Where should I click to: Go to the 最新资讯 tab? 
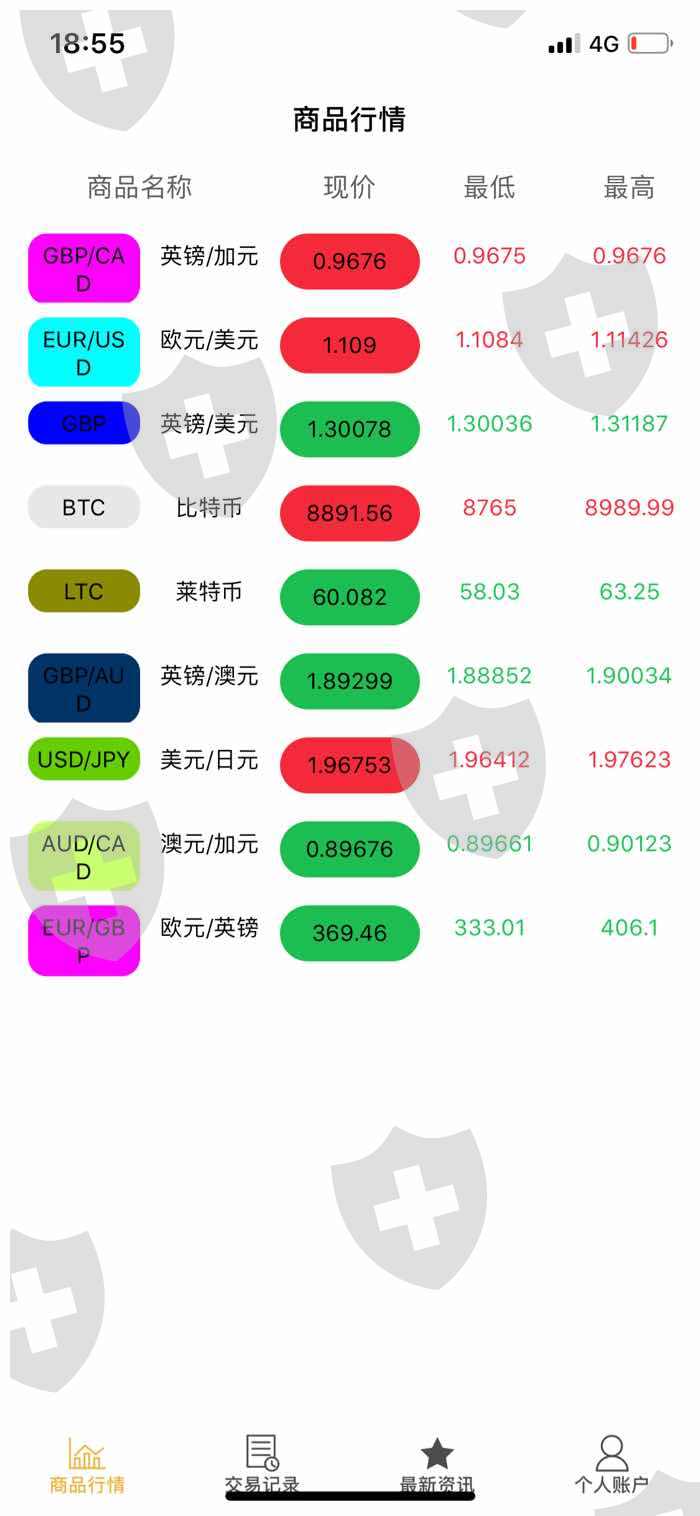pyautogui.click(x=437, y=1465)
